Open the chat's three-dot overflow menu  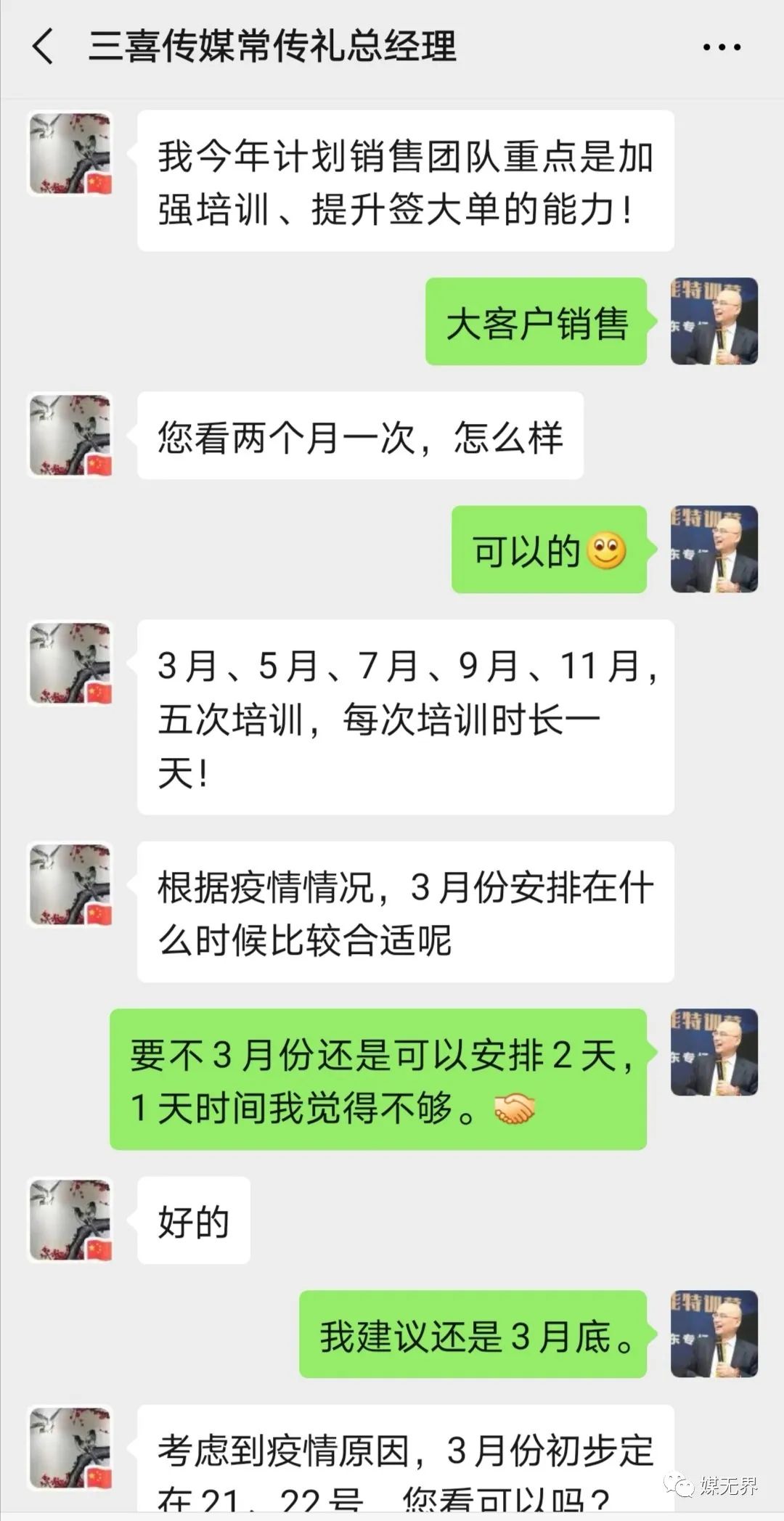[x=722, y=47]
